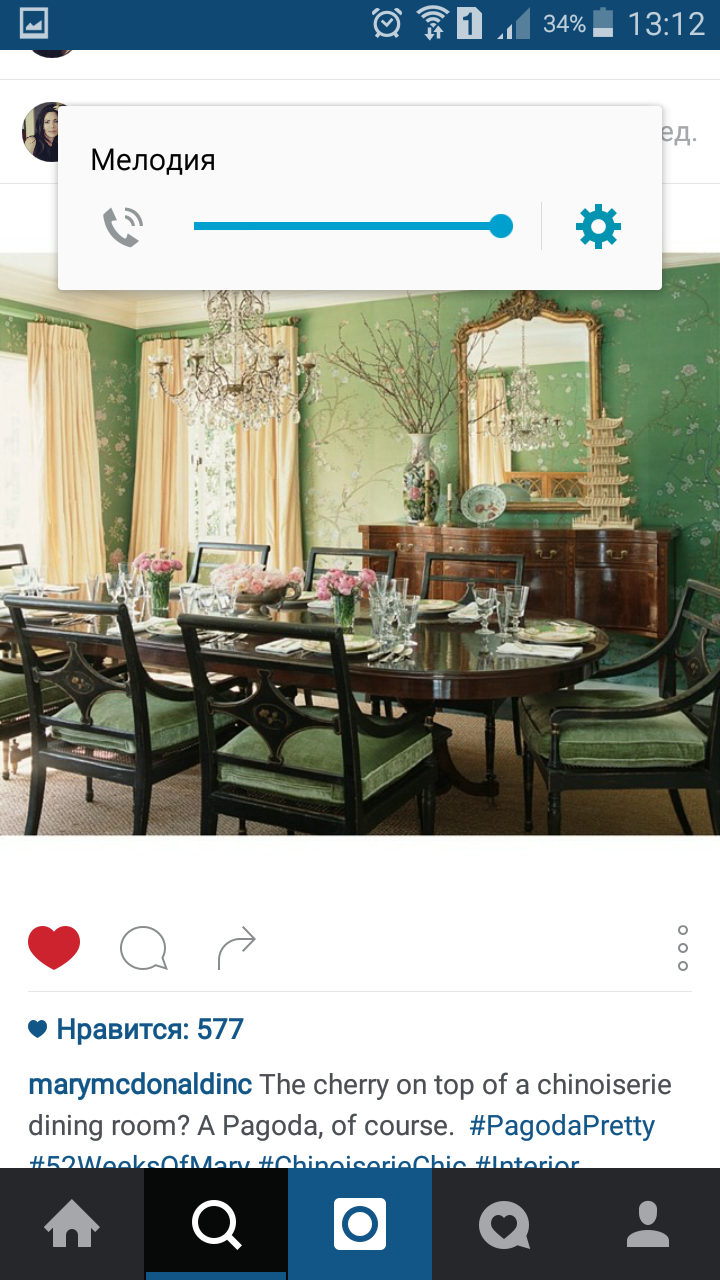This screenshot has width=720, height=1280.
Task: Open the post's three-dot overflow menu
Action: [x=683, y=948]
